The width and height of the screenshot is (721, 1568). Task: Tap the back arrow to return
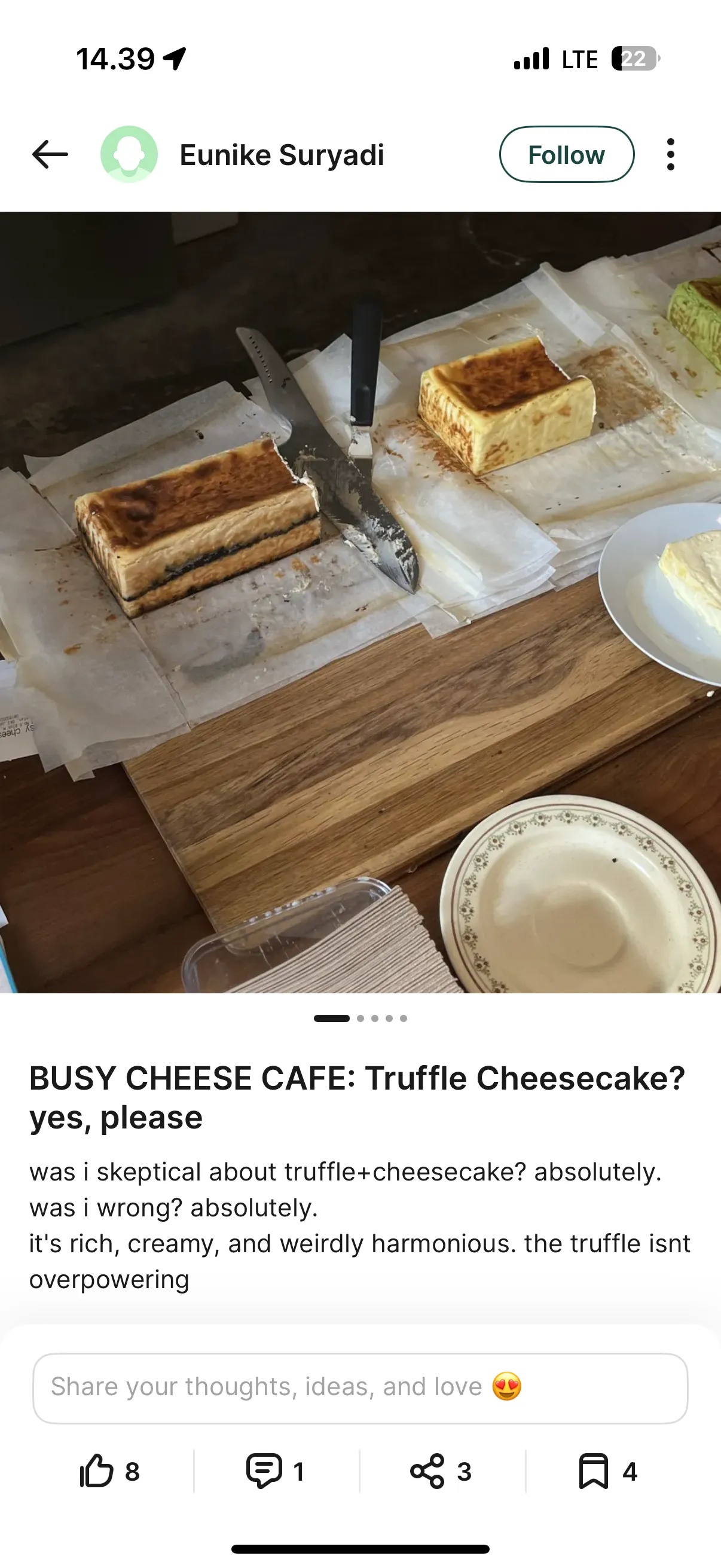(x=50, y=154)
